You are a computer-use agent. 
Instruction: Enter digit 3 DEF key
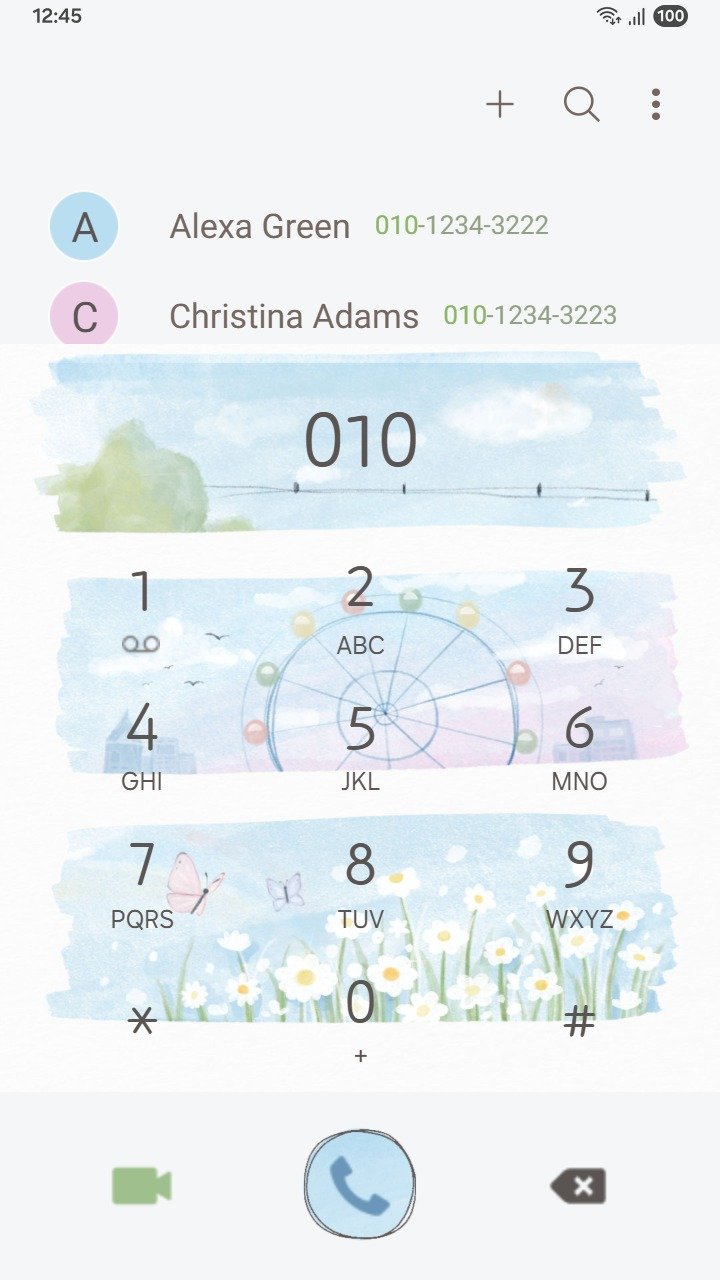coord(579,610)
